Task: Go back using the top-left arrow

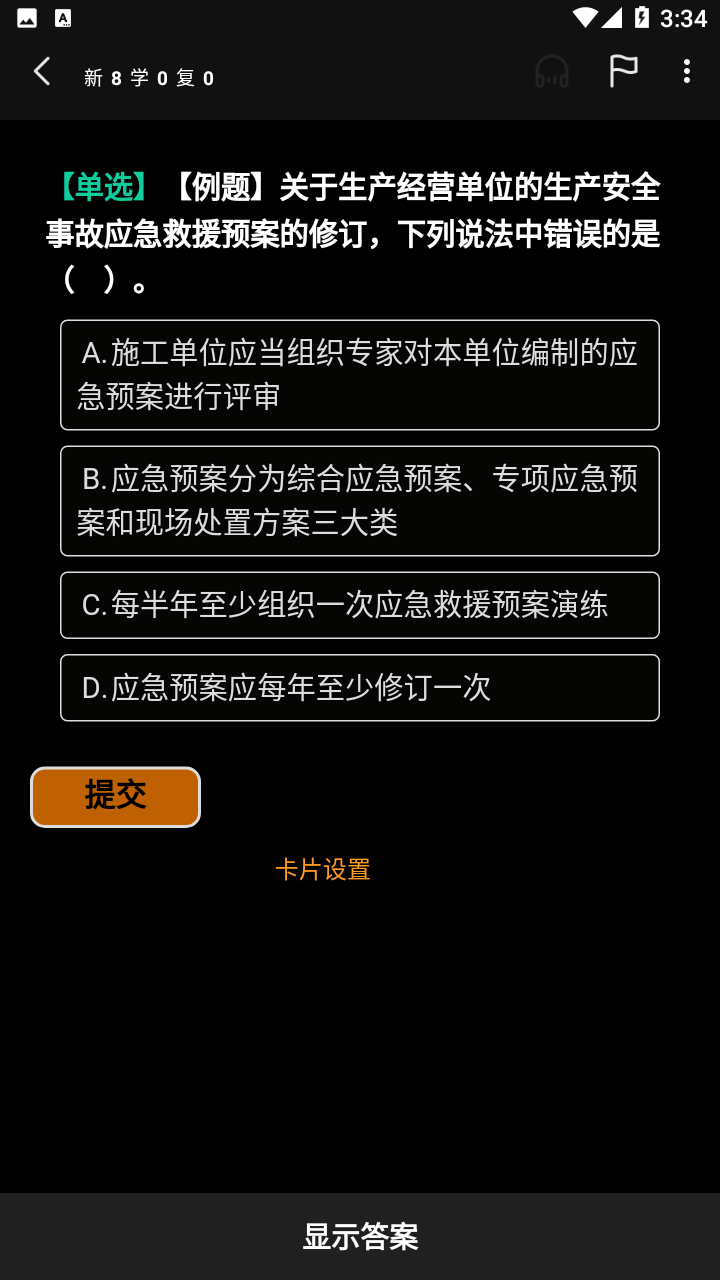Action: (x=42, y=72)
